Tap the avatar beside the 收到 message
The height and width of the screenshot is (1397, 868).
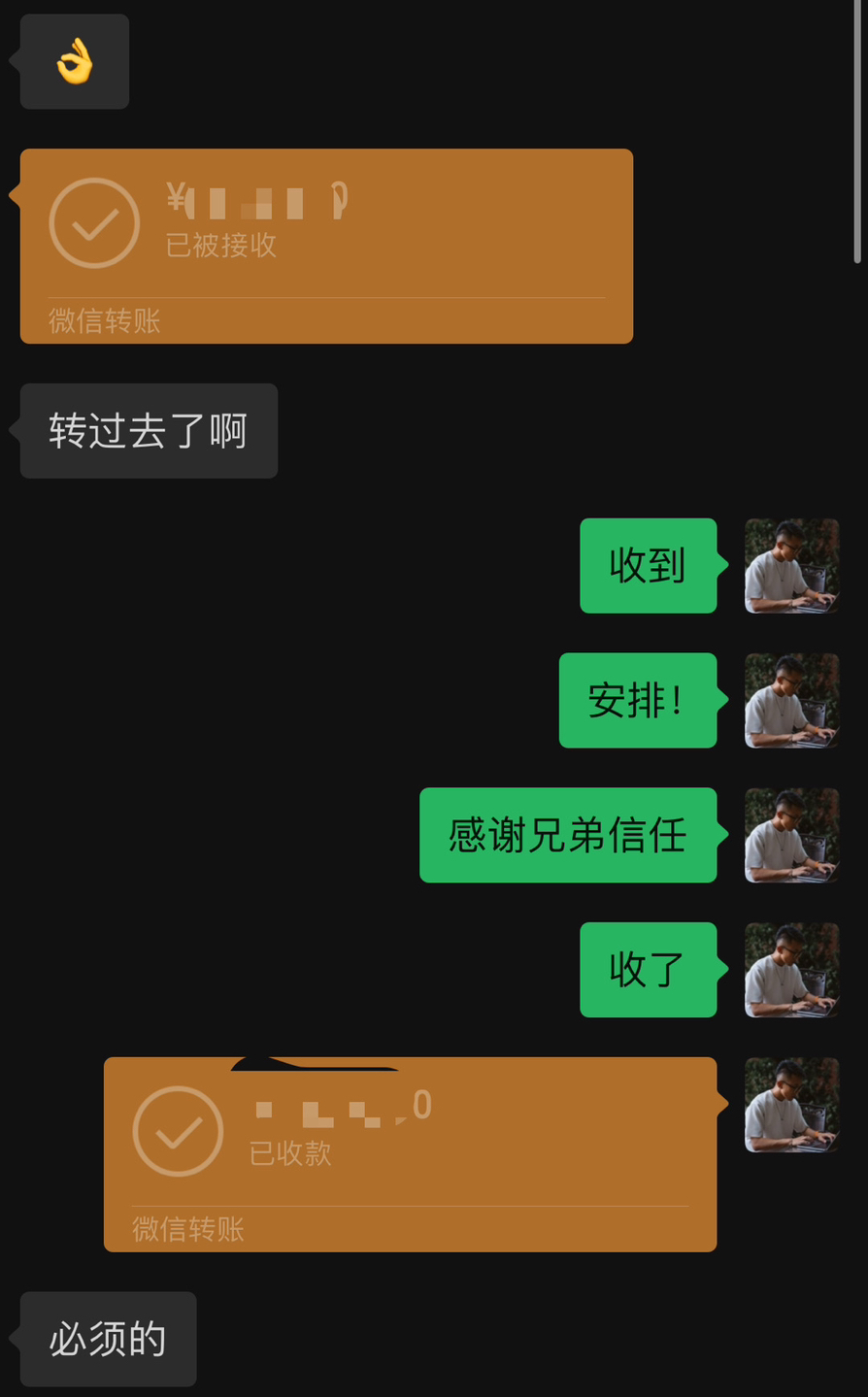[x=791, y=566]
